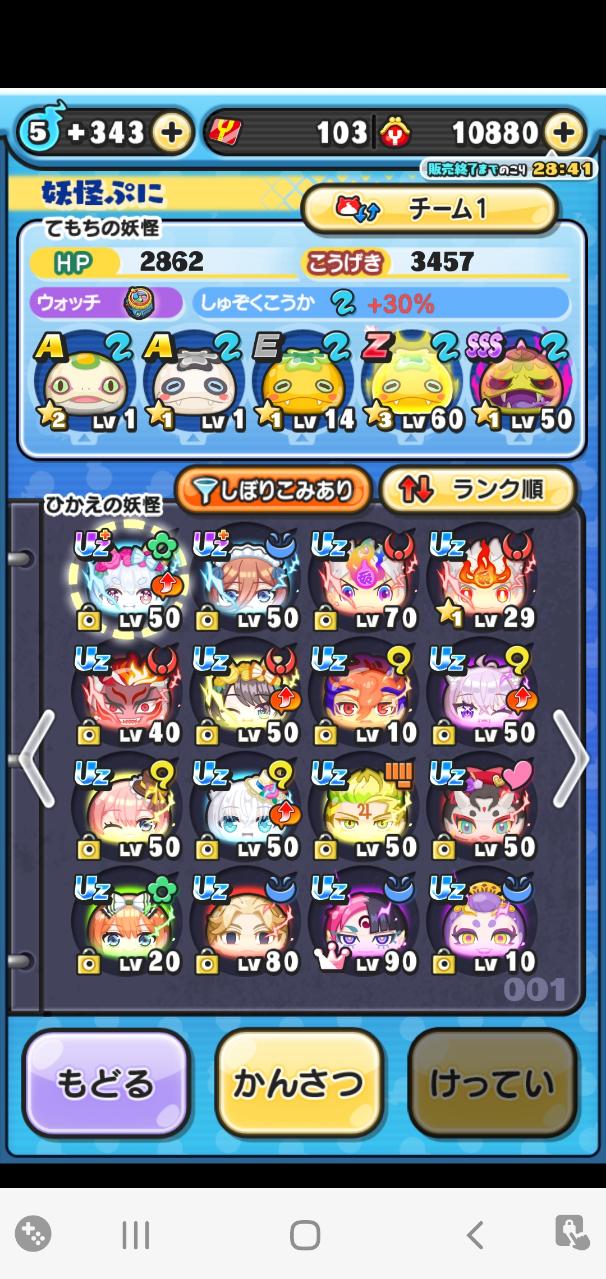Tap the もどる back button
Viewport: 606px width, 1279px height.
[x=106, y=1084]
